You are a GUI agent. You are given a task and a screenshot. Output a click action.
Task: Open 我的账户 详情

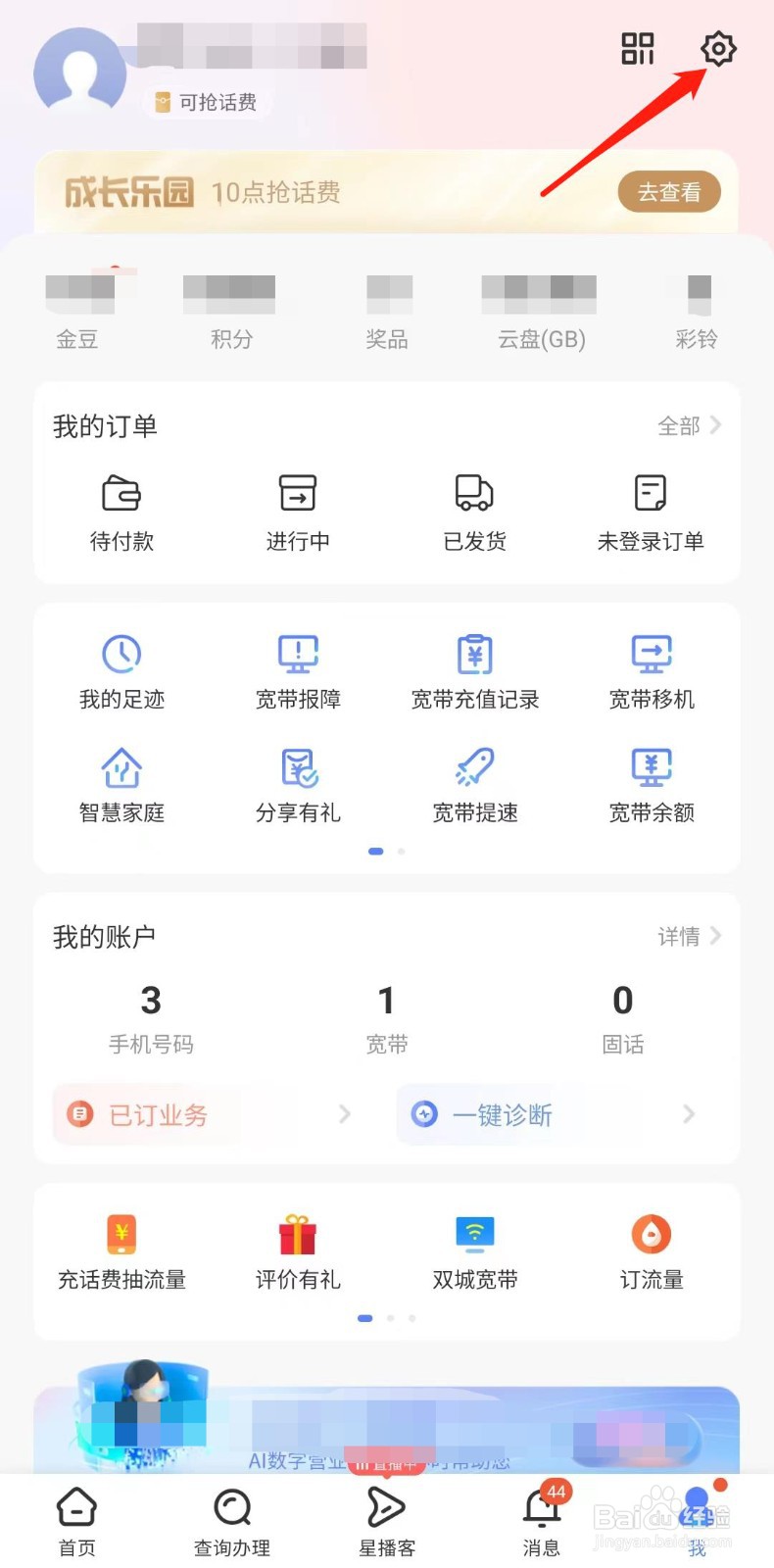tap(689, 936)
